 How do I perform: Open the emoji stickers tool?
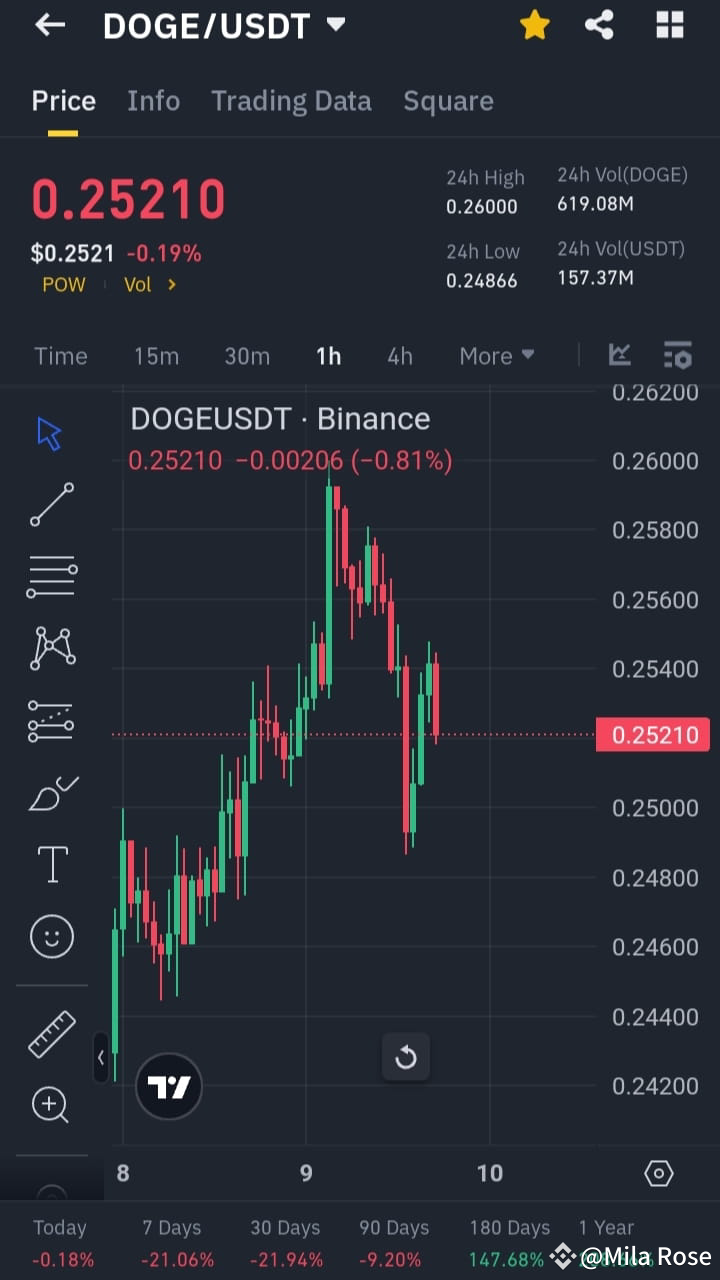pyautogui.click(x=50, y=936)
